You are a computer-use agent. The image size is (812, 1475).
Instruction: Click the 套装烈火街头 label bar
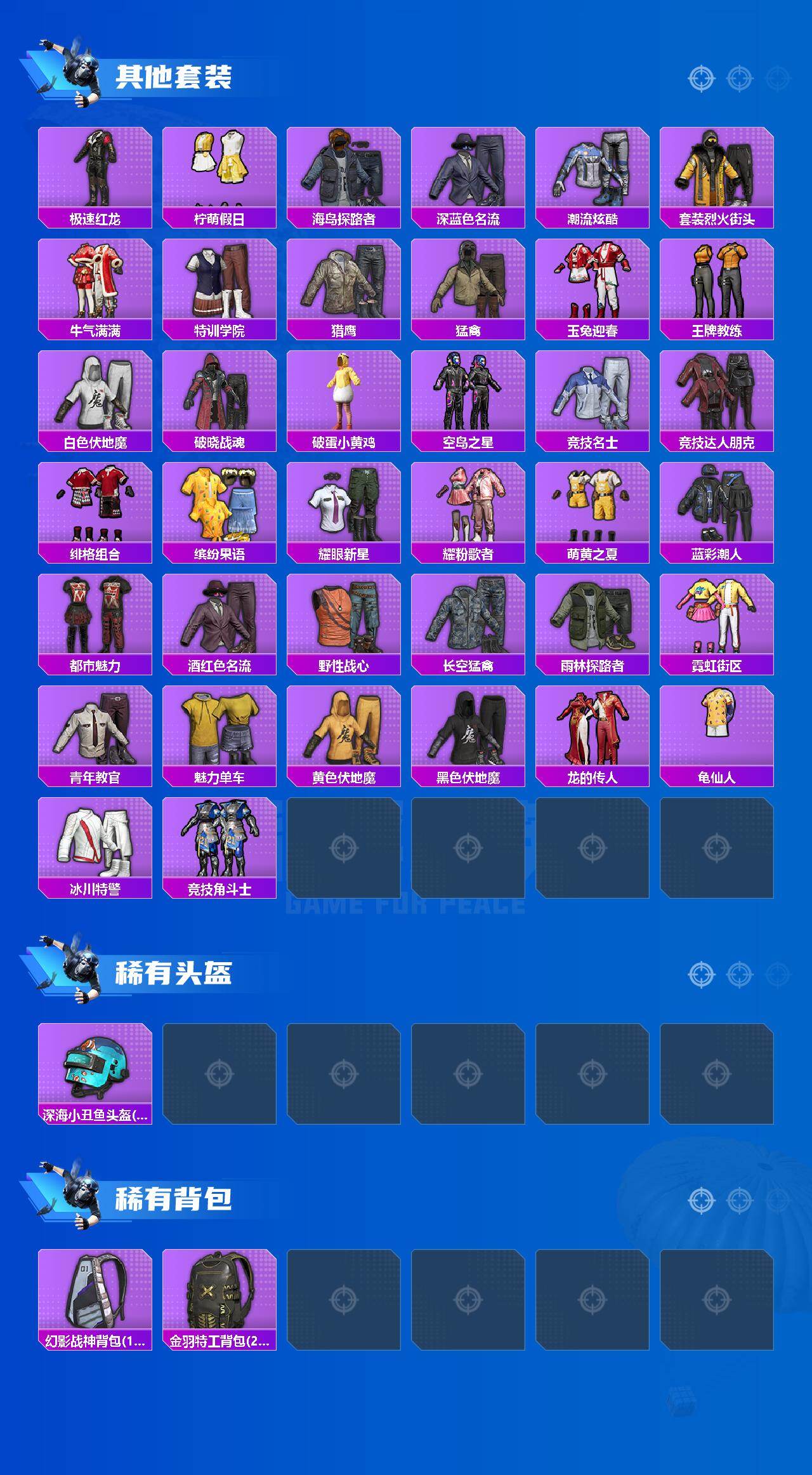point(716,217)
